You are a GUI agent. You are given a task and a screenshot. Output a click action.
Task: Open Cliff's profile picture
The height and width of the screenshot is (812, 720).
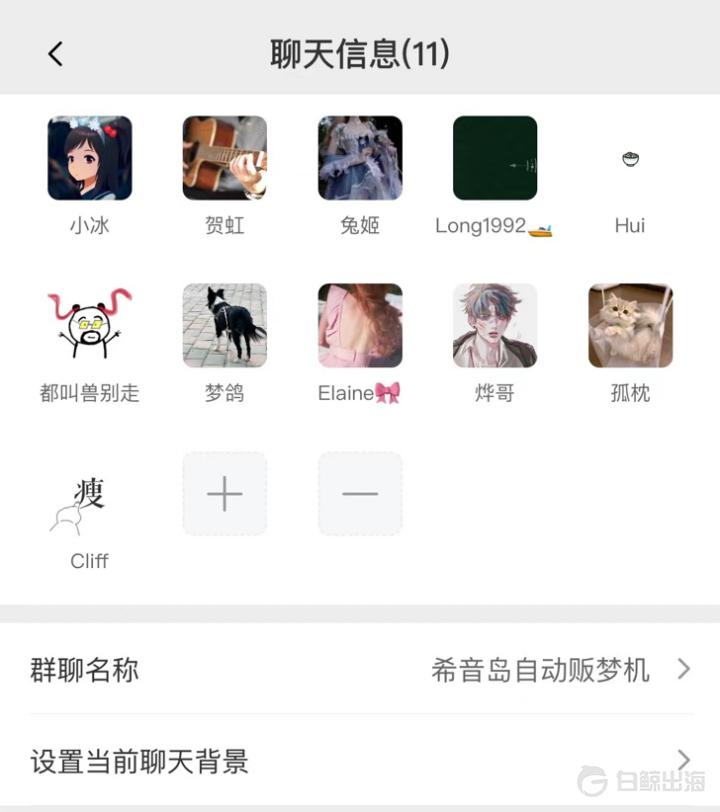pos(88,493)
